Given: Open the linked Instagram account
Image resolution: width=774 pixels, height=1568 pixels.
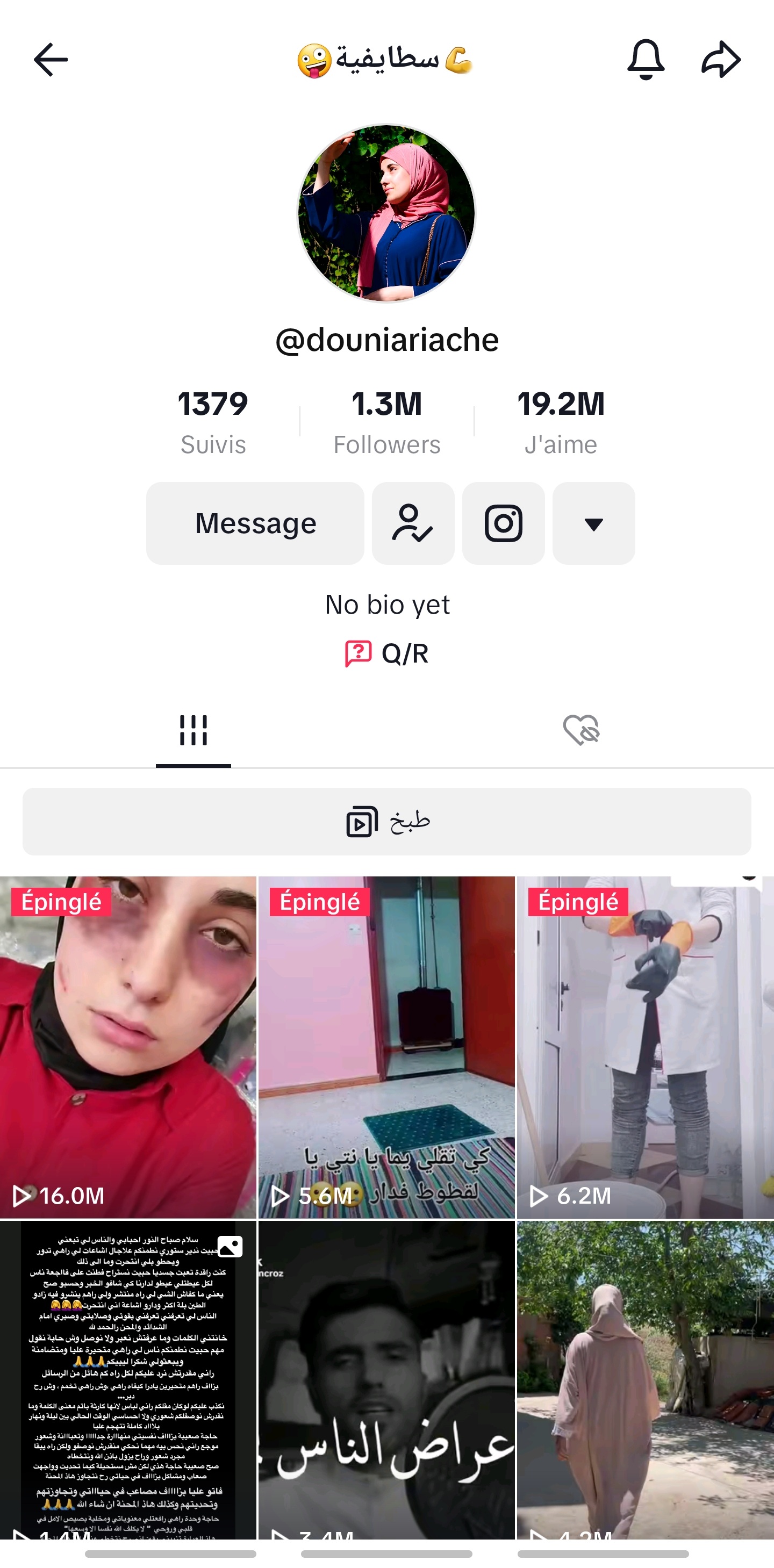Looking at the screenshot, I should pos(503,523).
